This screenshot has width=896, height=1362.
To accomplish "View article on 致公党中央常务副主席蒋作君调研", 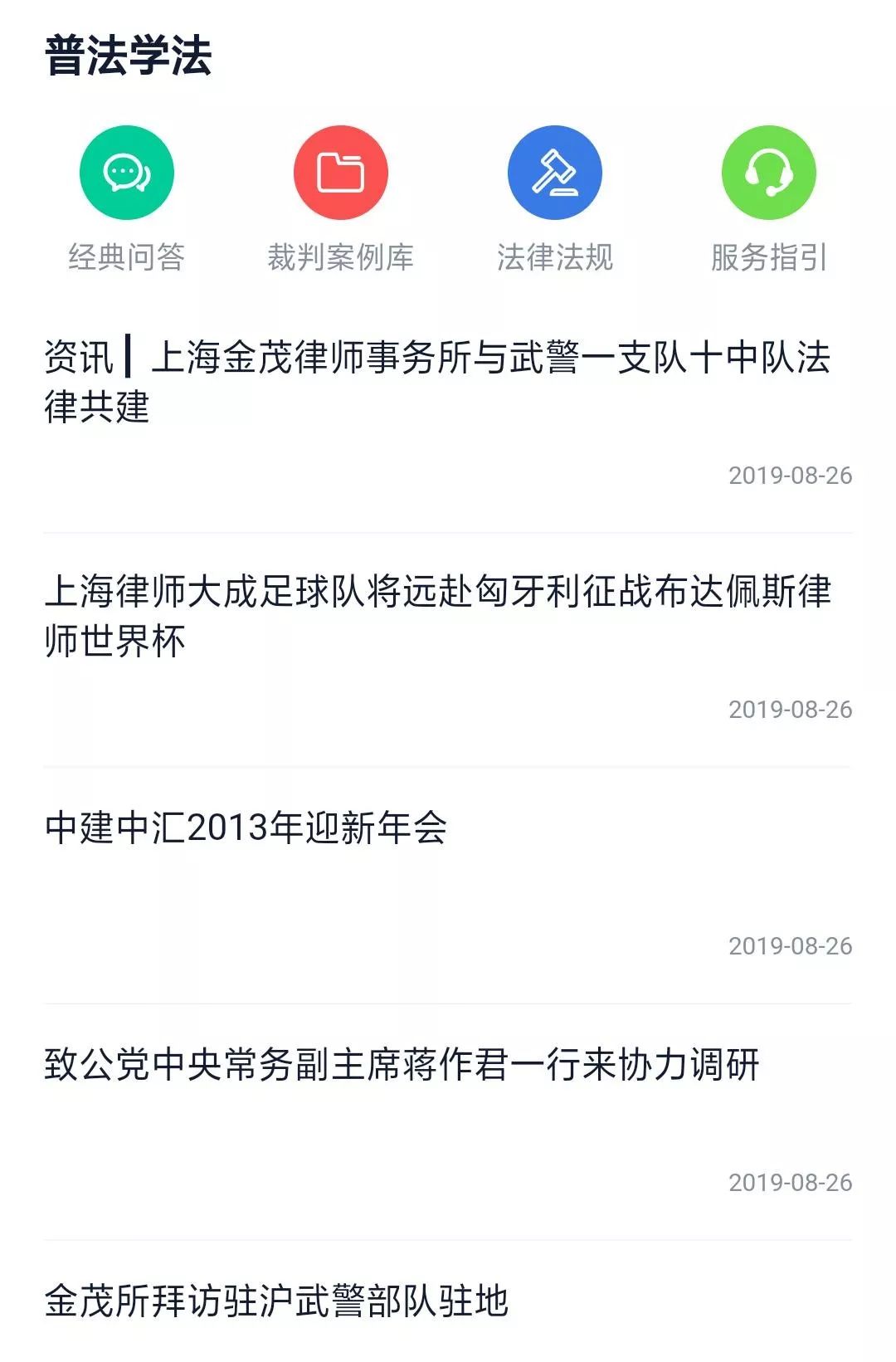I will click(402, 1064).
